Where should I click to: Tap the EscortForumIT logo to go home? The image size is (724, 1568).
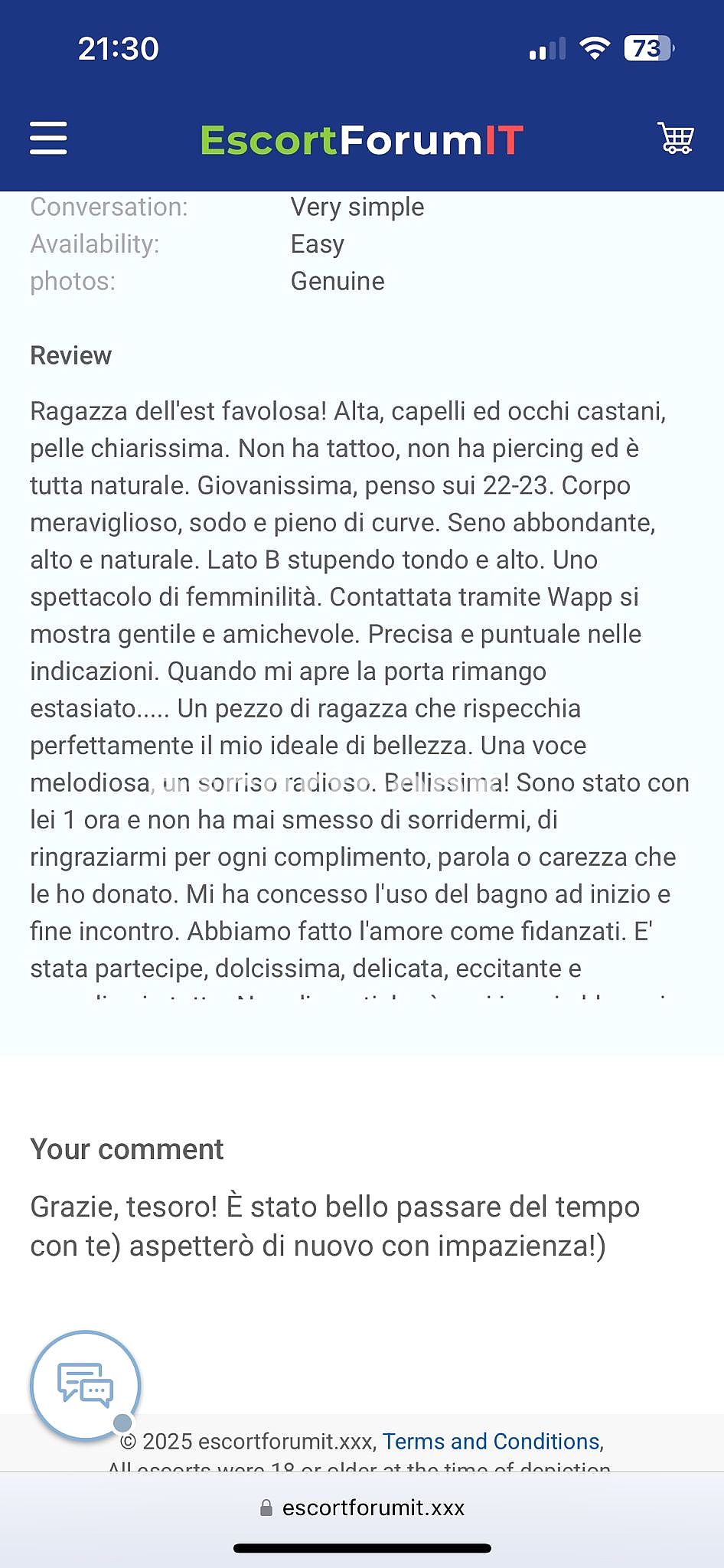click(x=361, y=140)
